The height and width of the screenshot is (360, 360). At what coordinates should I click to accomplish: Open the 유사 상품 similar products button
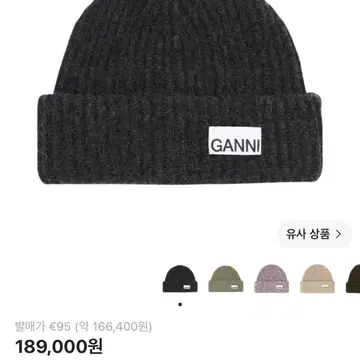point(314,234)
